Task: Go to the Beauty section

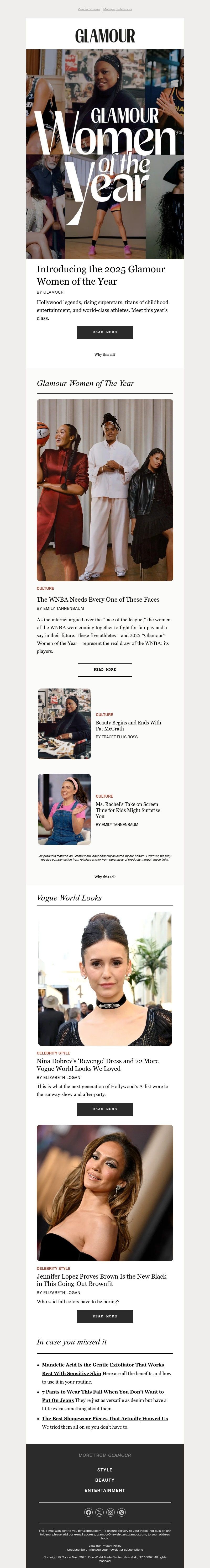Action: 105,1480
